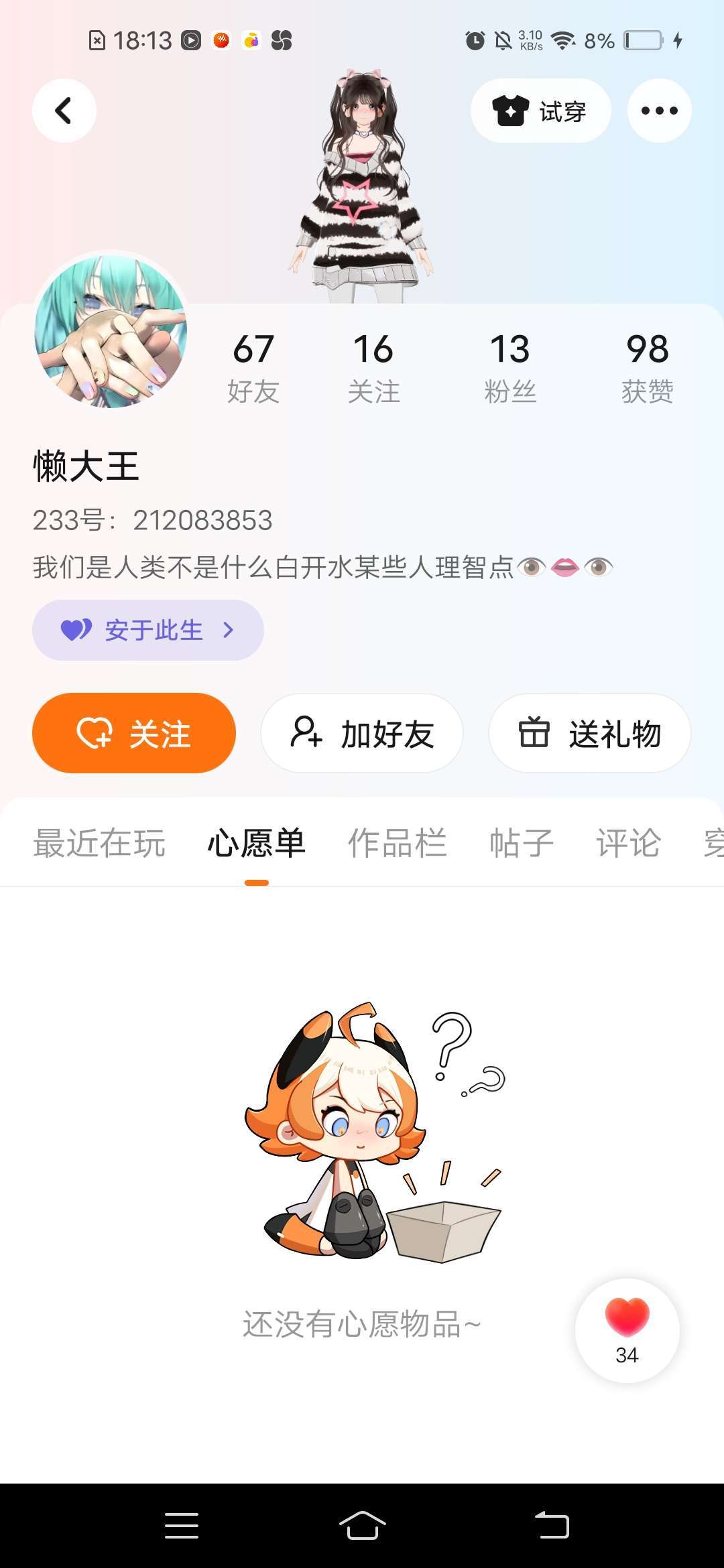Image resolution: width=724 pixels, height=1568 pixels.
Task: Send a gift via 送礼物
Action: (590, 733)
